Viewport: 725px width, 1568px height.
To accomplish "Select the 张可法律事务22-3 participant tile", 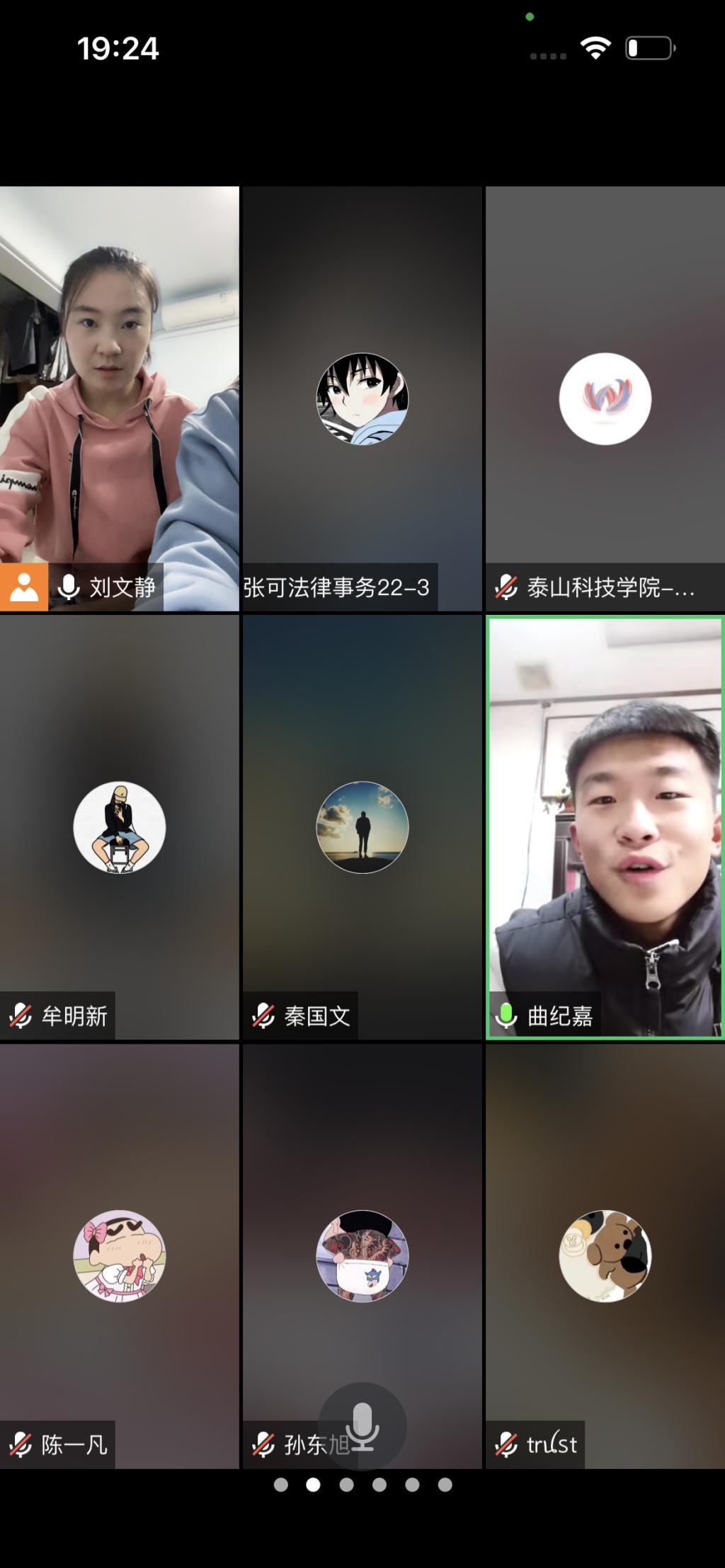I will tap(362, 398).
